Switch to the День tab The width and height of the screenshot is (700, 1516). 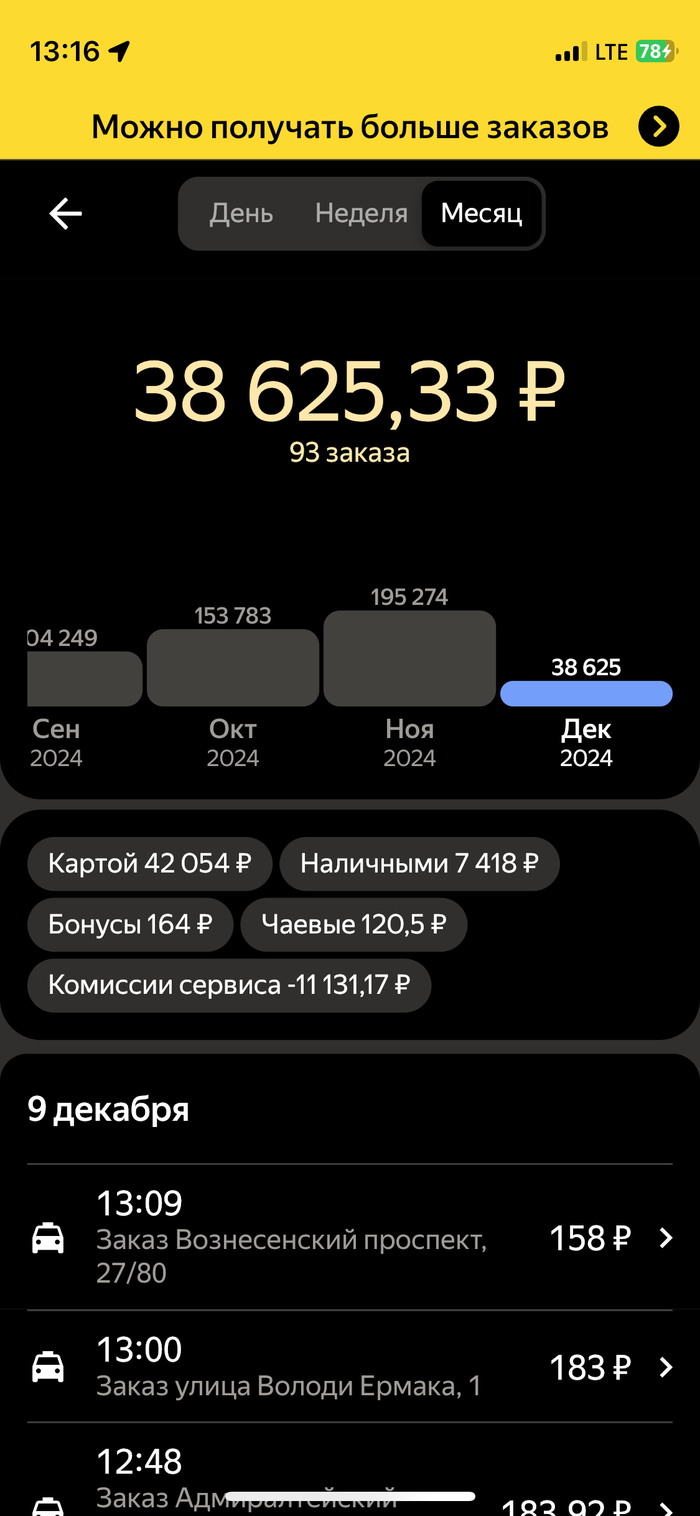click(x=241, y=213)
